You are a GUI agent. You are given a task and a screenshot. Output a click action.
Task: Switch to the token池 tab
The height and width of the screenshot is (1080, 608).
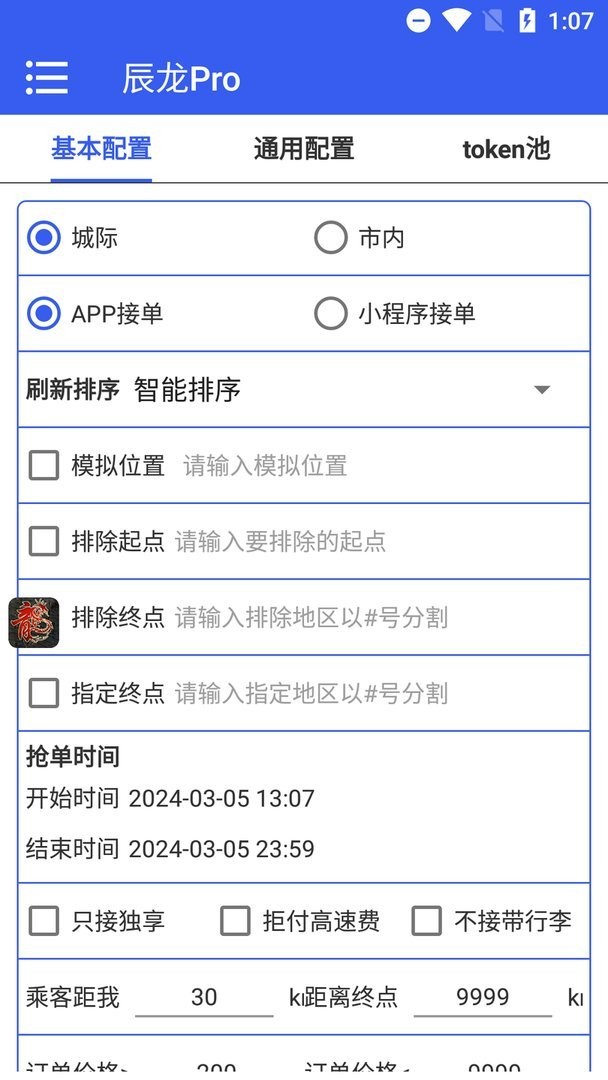(506, 150)
